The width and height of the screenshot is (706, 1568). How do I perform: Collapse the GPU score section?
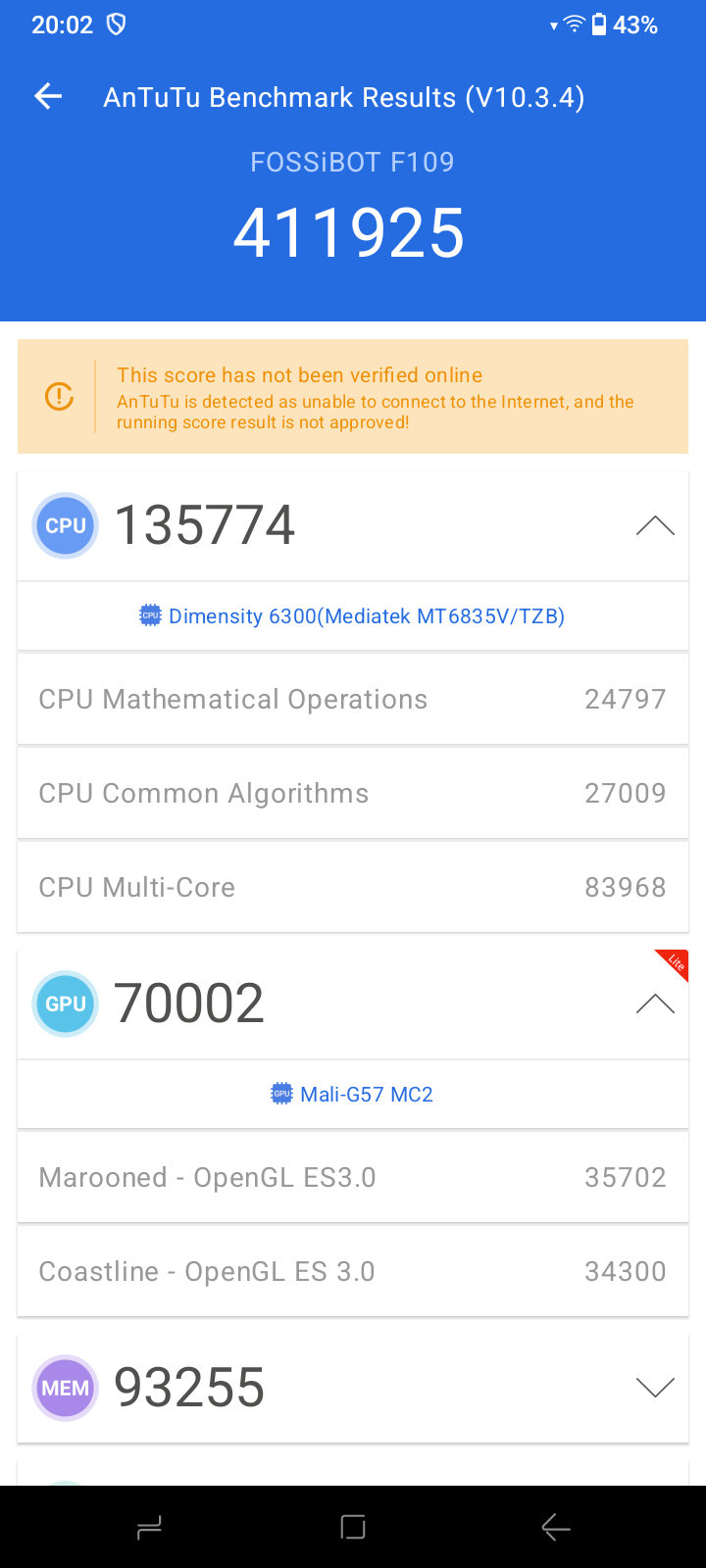655,1004
